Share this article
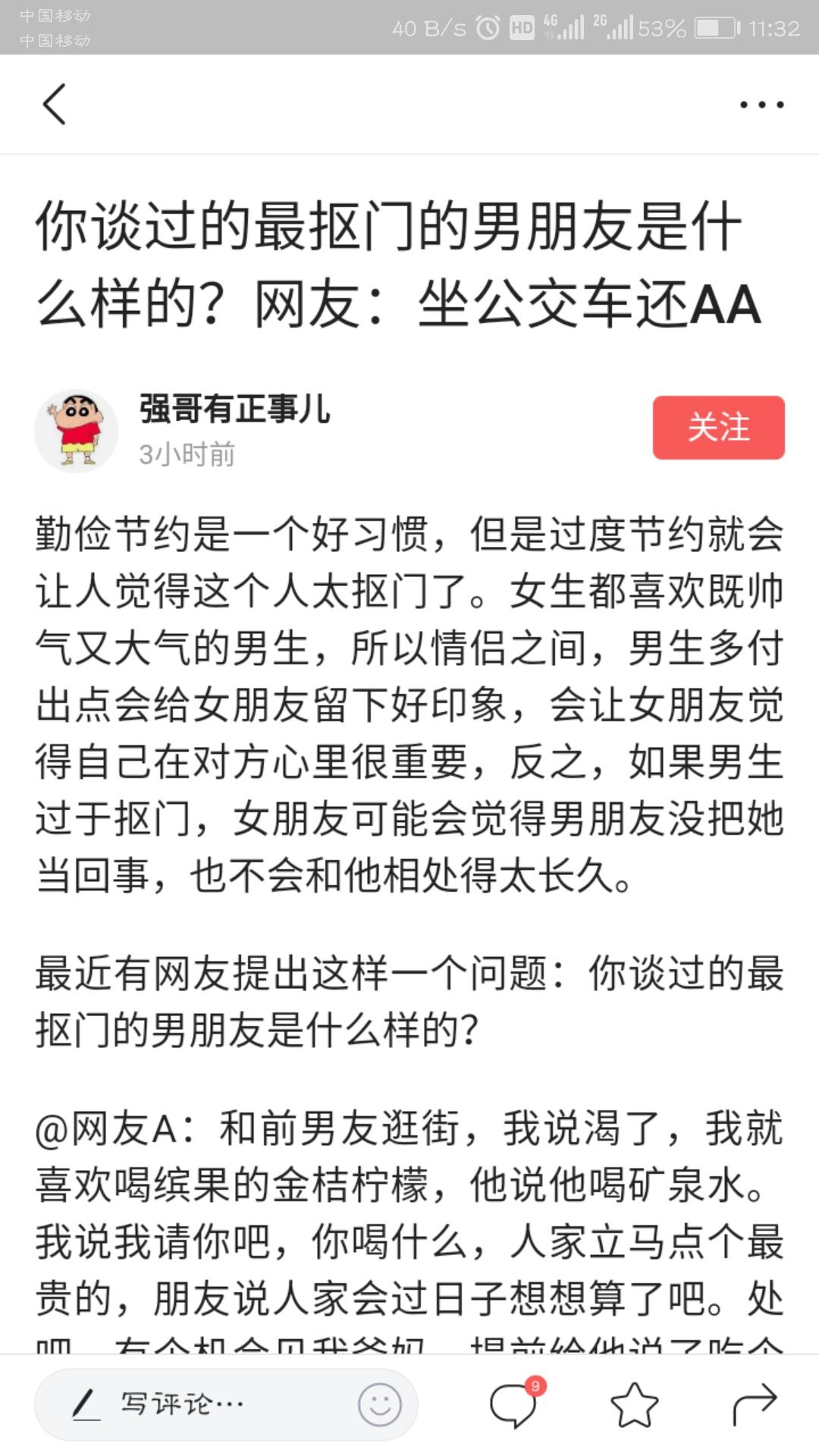 (x=755, y=1404)
